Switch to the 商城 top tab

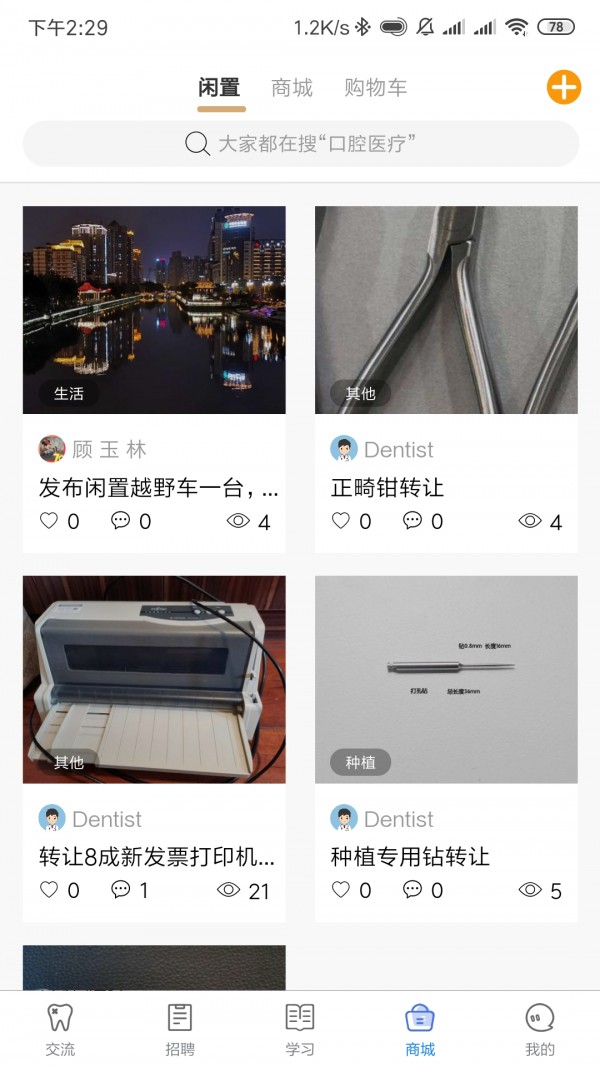tap(292, 88)
